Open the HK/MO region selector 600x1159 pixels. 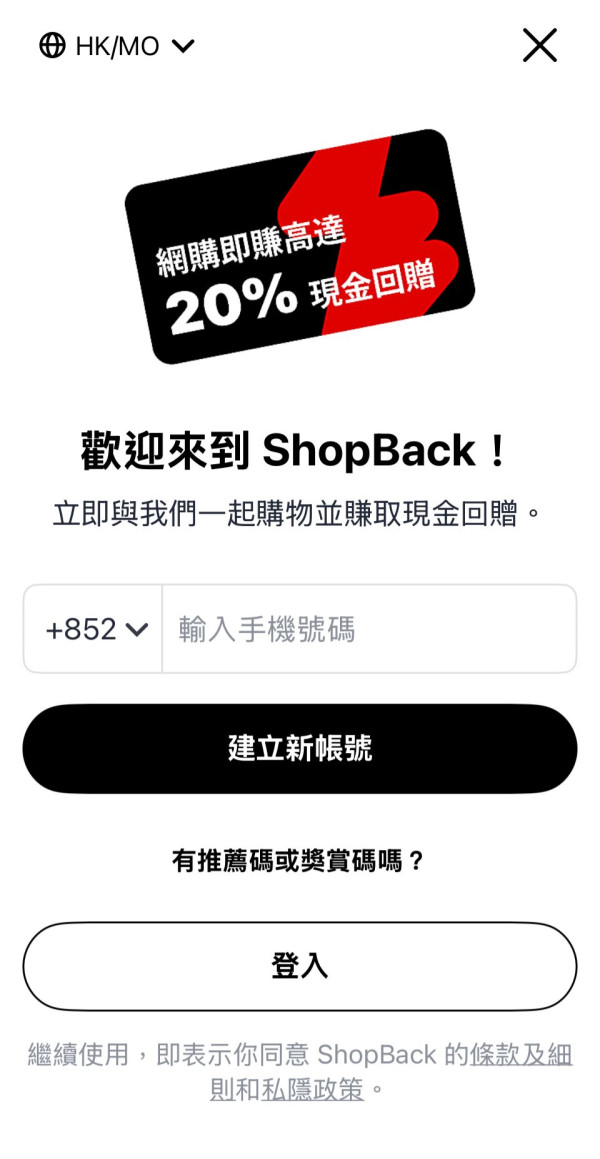click(x=117, y=45)
